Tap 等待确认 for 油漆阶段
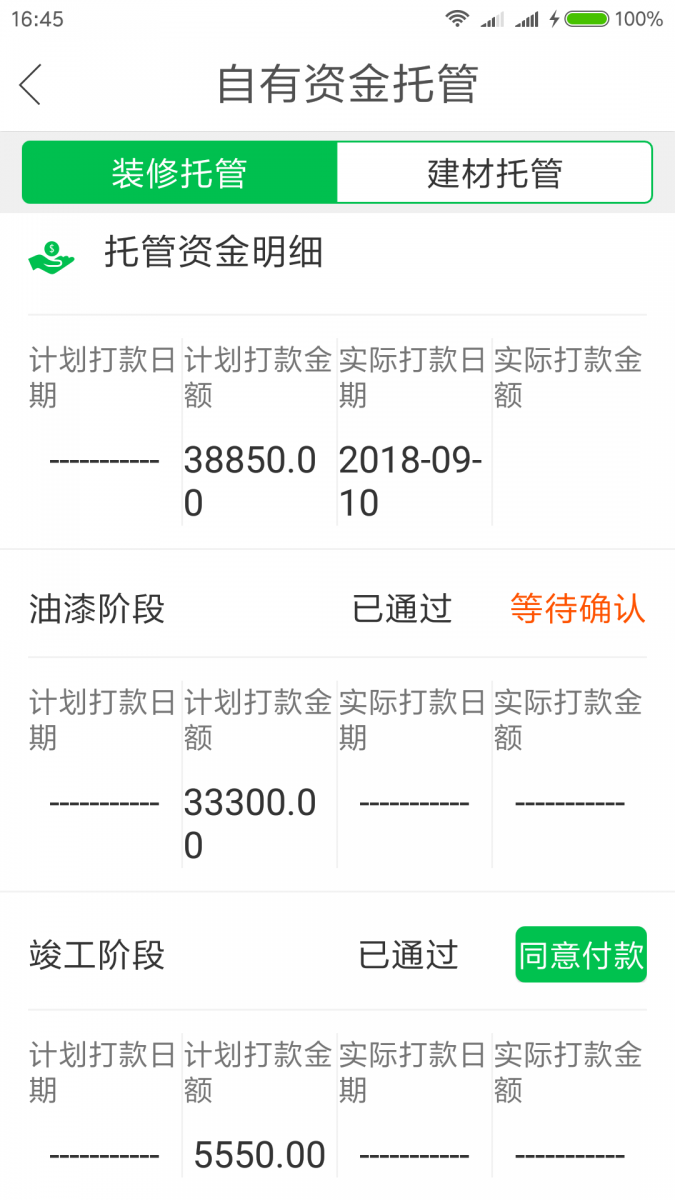 click(x=577, y=609)
